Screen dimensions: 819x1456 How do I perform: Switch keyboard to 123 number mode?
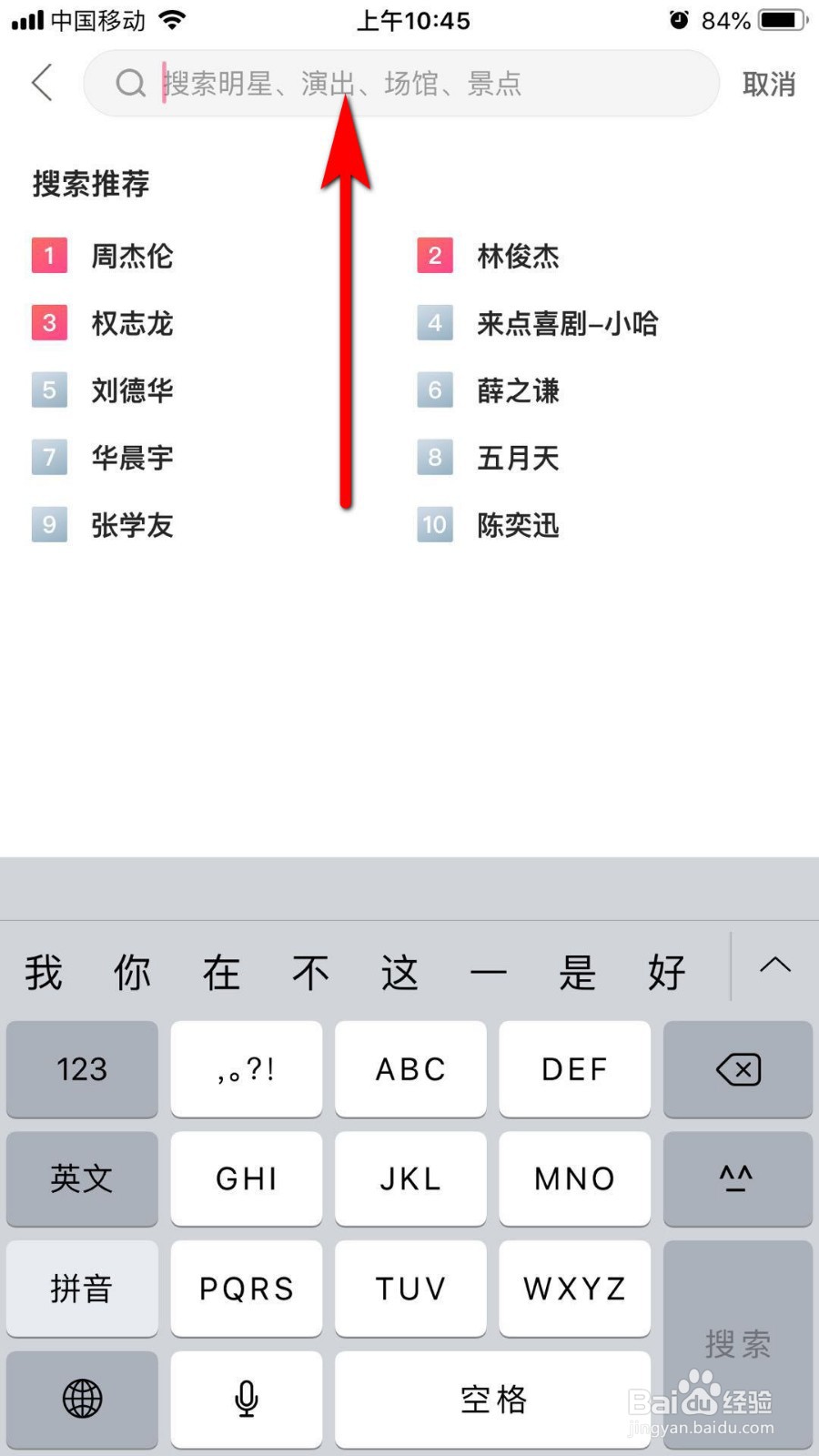point(82,1069)
